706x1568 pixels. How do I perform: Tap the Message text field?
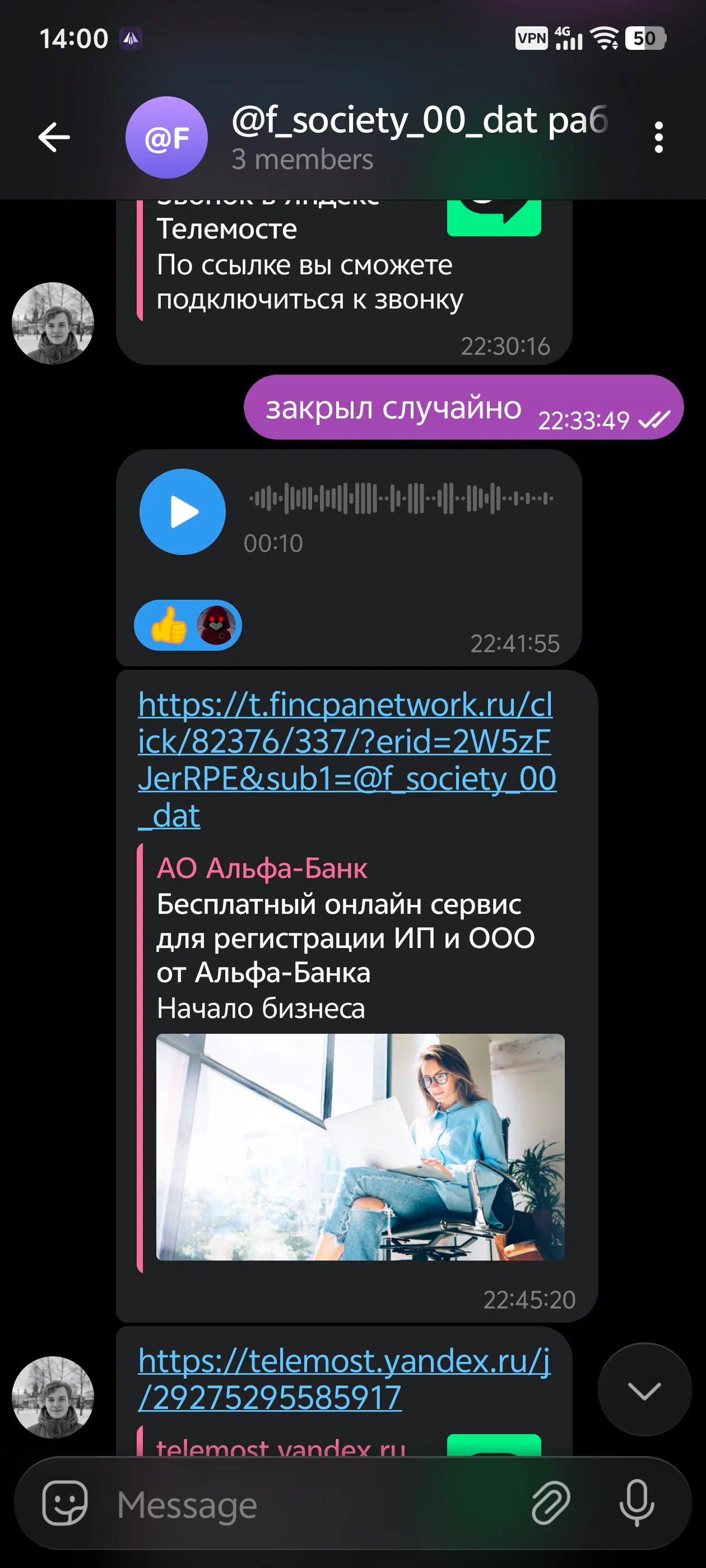coord(317,1505)
